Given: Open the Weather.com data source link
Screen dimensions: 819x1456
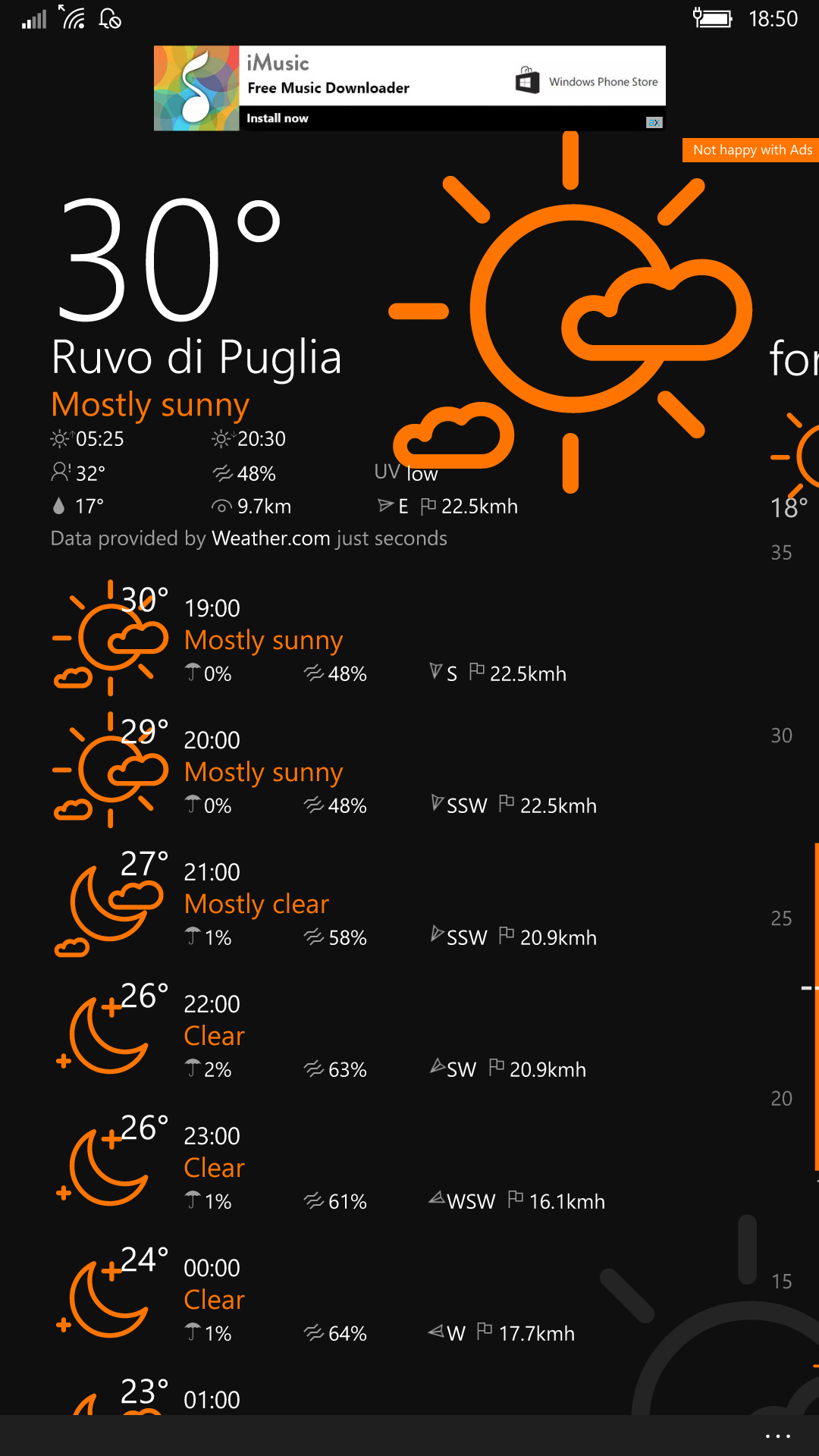Looking at the screenshot, I should pyautogui.click(x=271, y=538).
